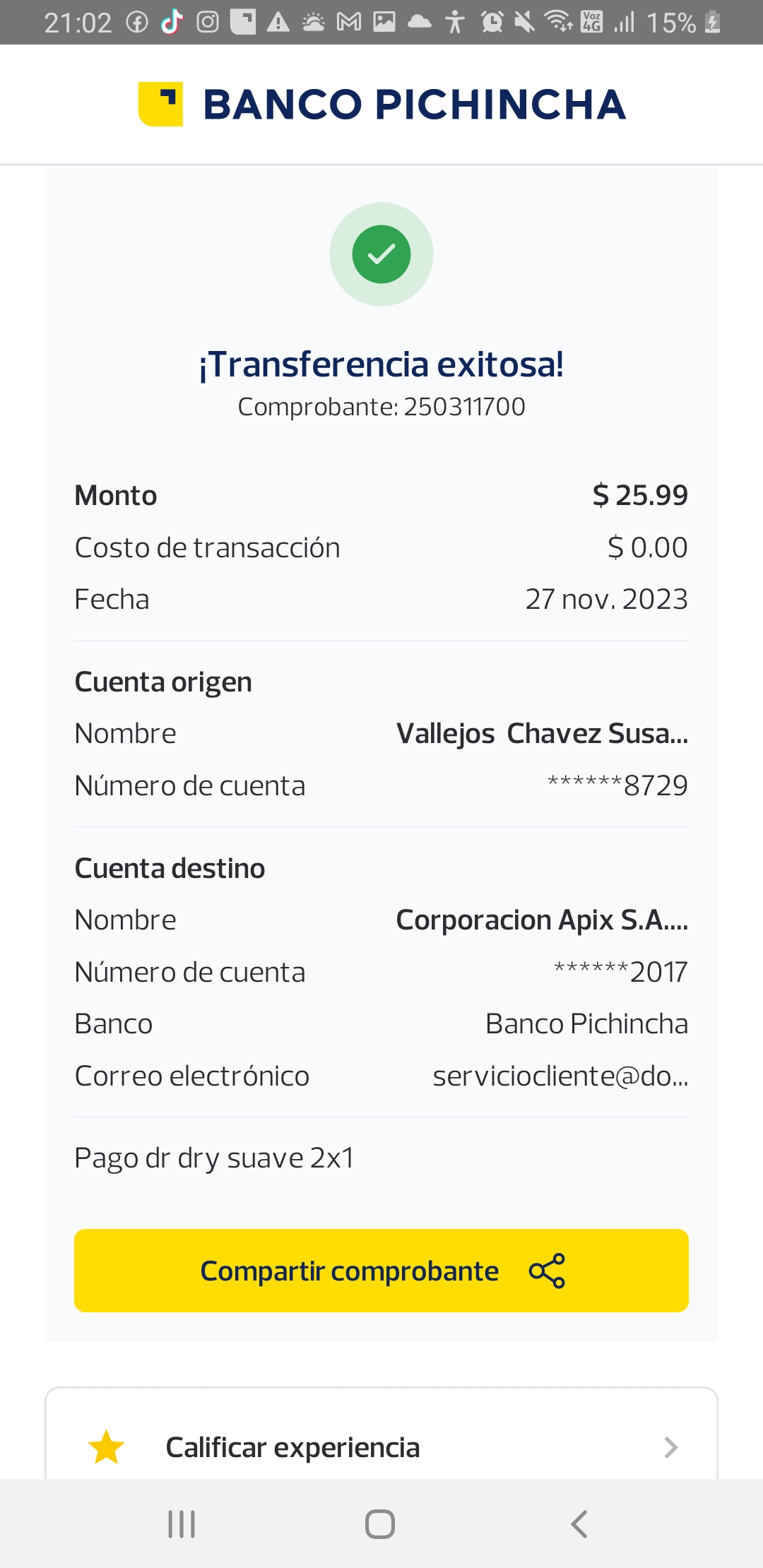
Task: Tap Compartir comprobante to share the receipt
Action: coord(381,1271)
